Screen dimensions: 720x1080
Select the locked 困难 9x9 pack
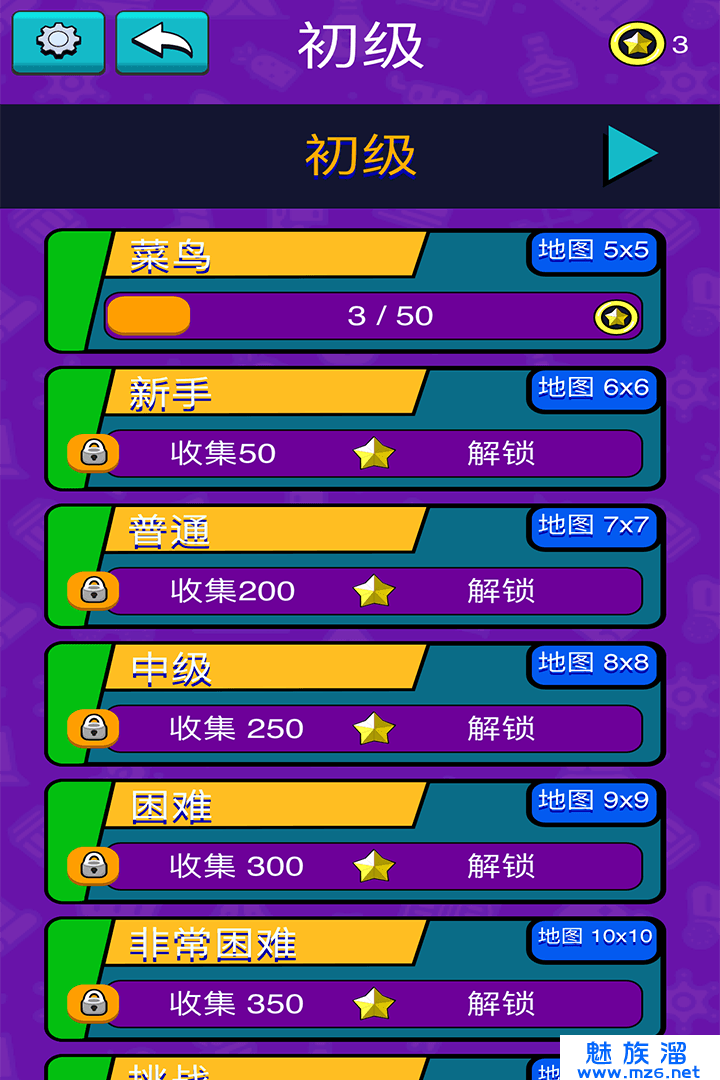[x=355, y=842]
